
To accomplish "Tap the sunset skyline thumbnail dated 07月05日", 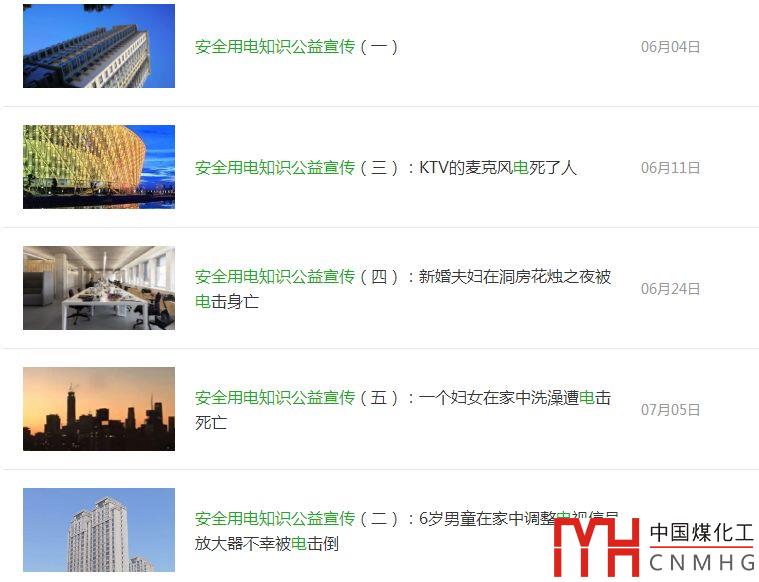I will (x=99, y=409).
